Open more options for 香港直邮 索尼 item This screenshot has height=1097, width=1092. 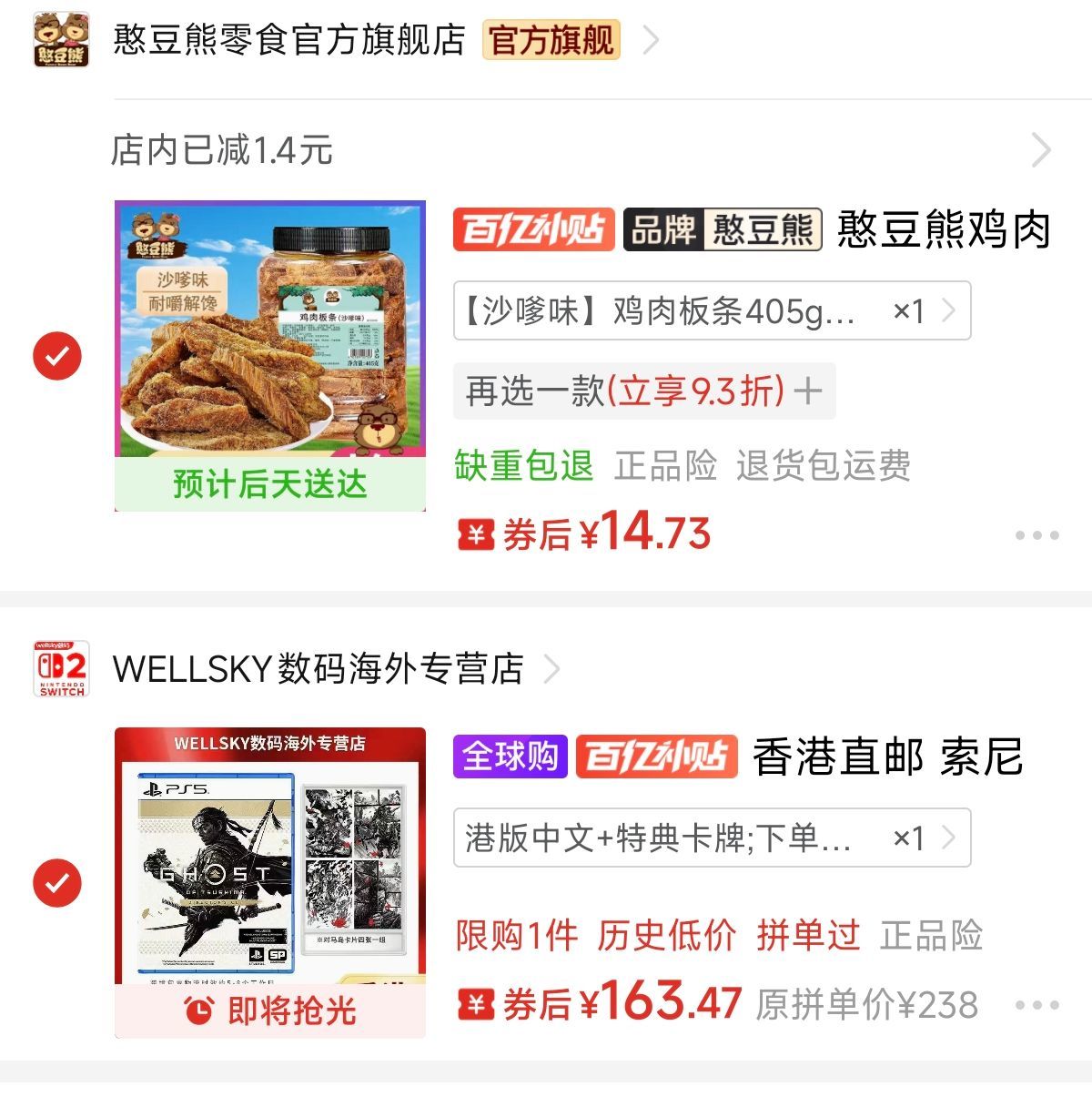pyautogui.click(x=1036, y=1006)
